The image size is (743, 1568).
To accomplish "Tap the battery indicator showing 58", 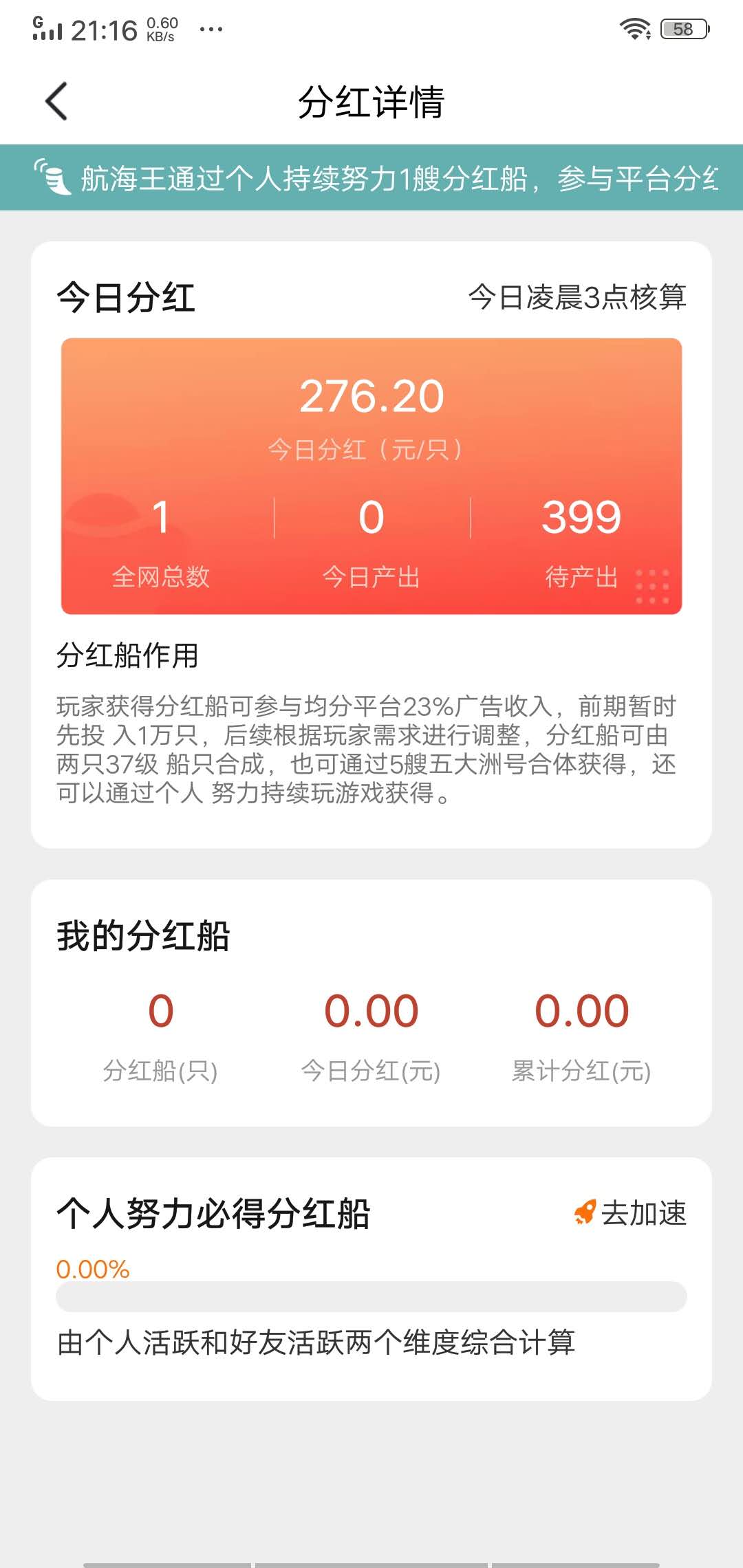I will [684, 28].
